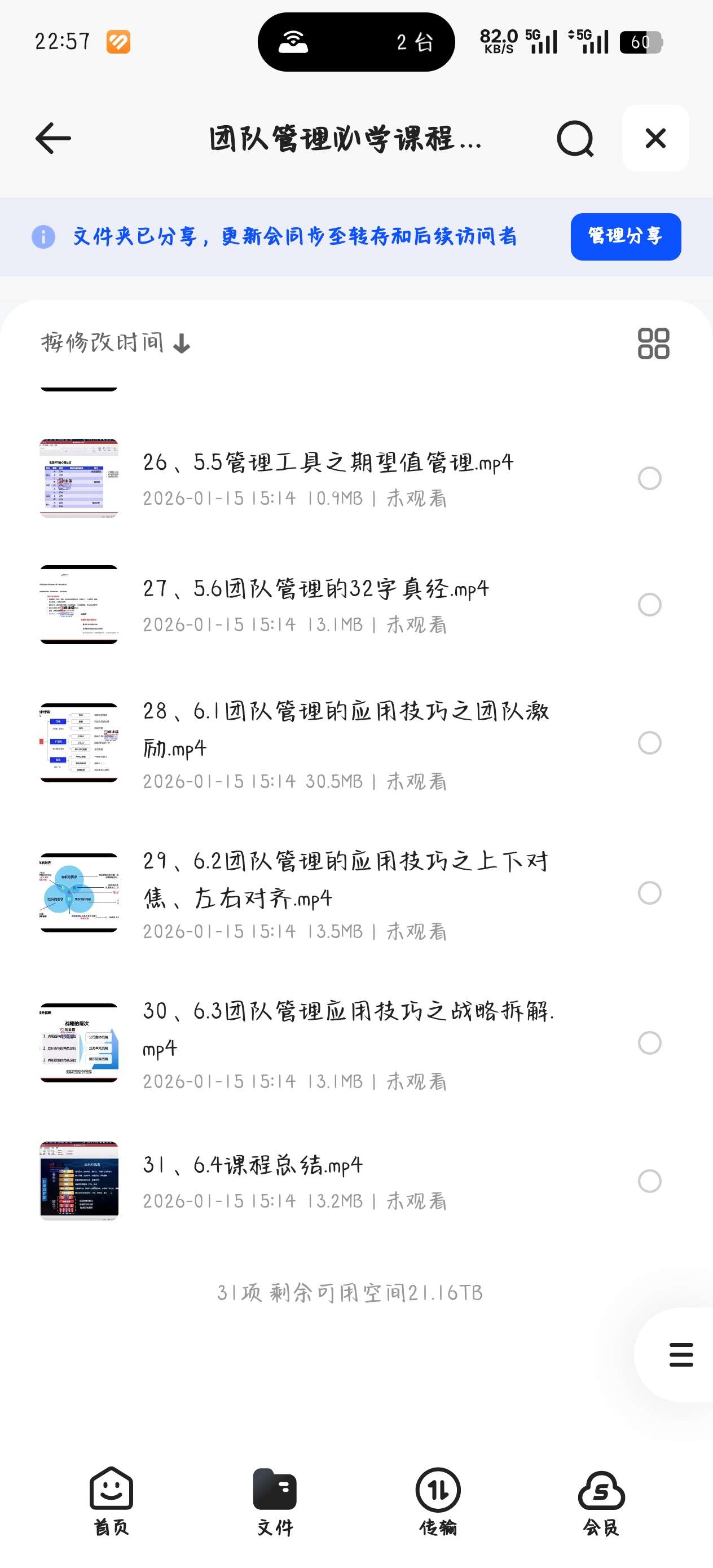Open video 26、5.5管理工具之期望值管理.mp4
This screenshot has height=1568, width=713.
point(329,478)
